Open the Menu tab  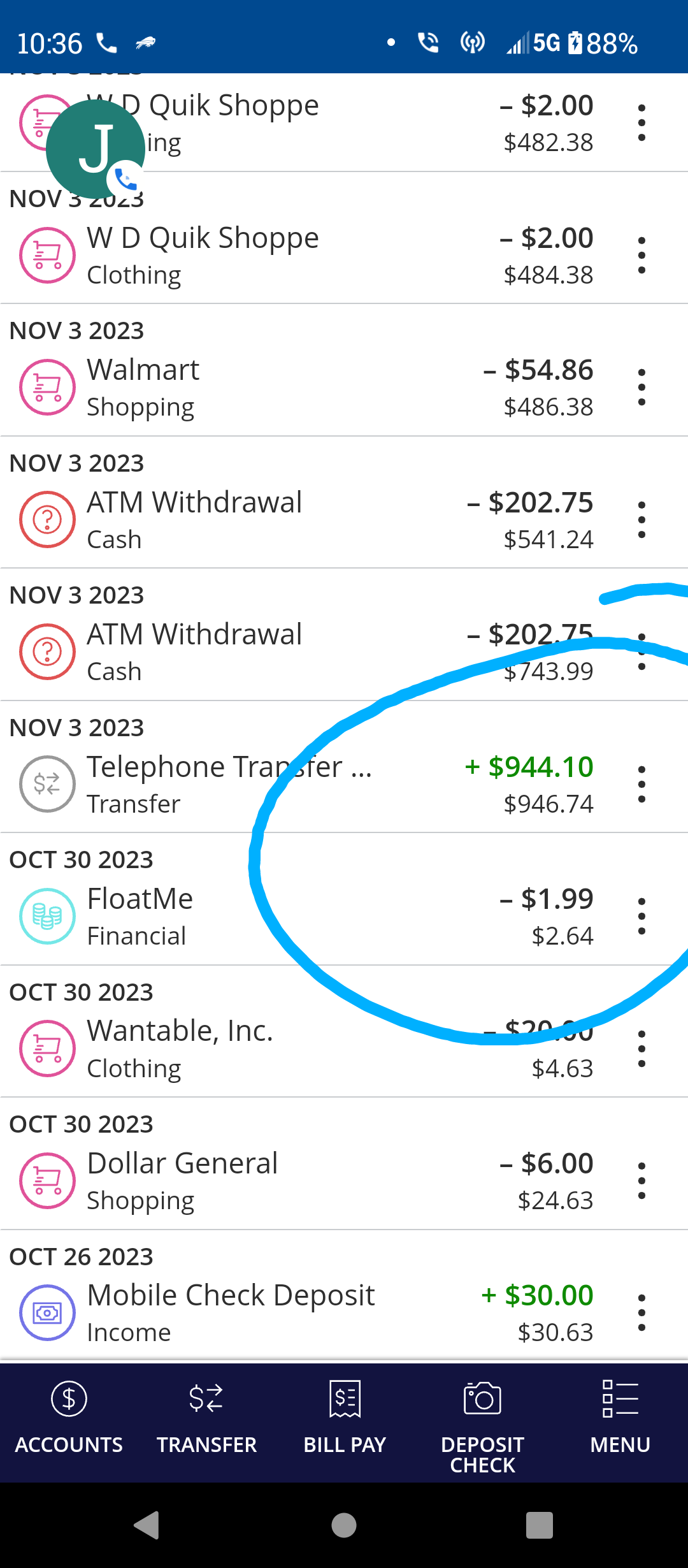pos(620,1423)
